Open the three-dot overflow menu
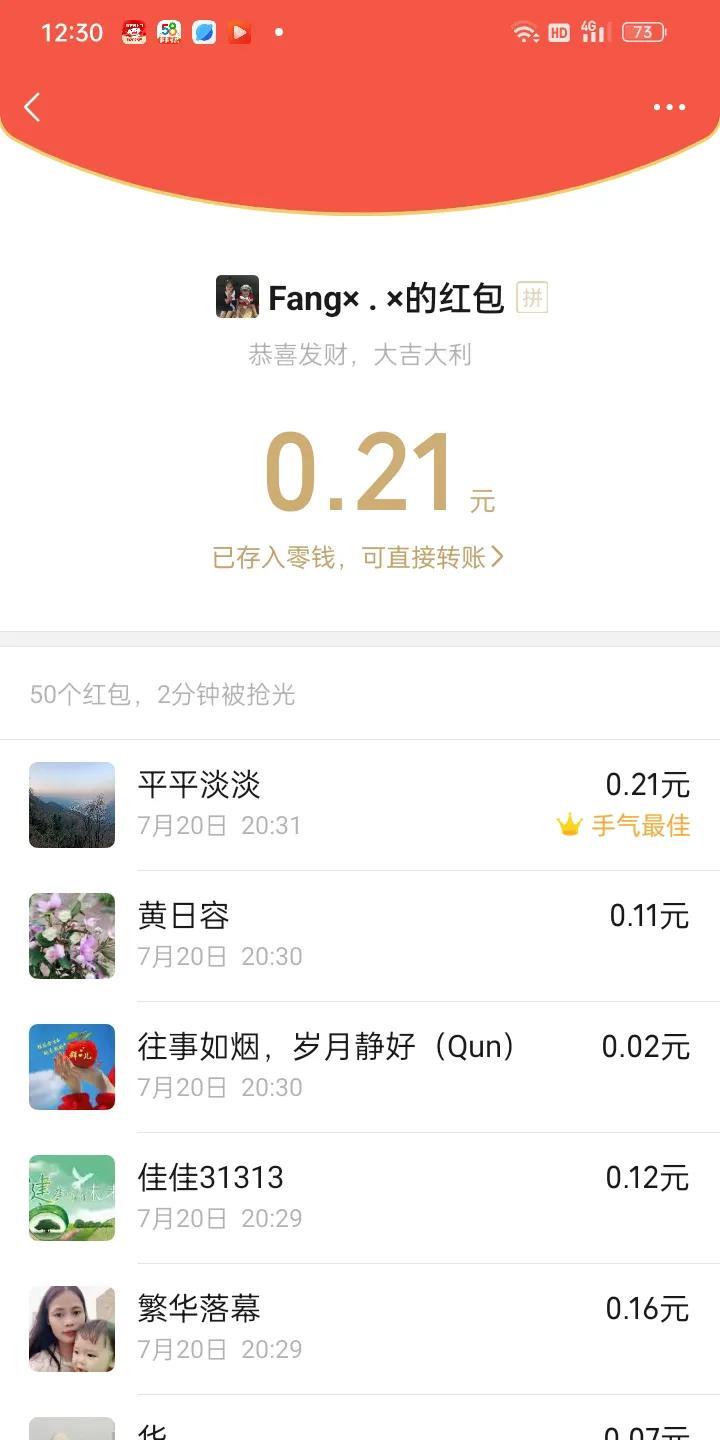Image resolution: width=720 pixels, height=1440 pixels. pos(669,107)
